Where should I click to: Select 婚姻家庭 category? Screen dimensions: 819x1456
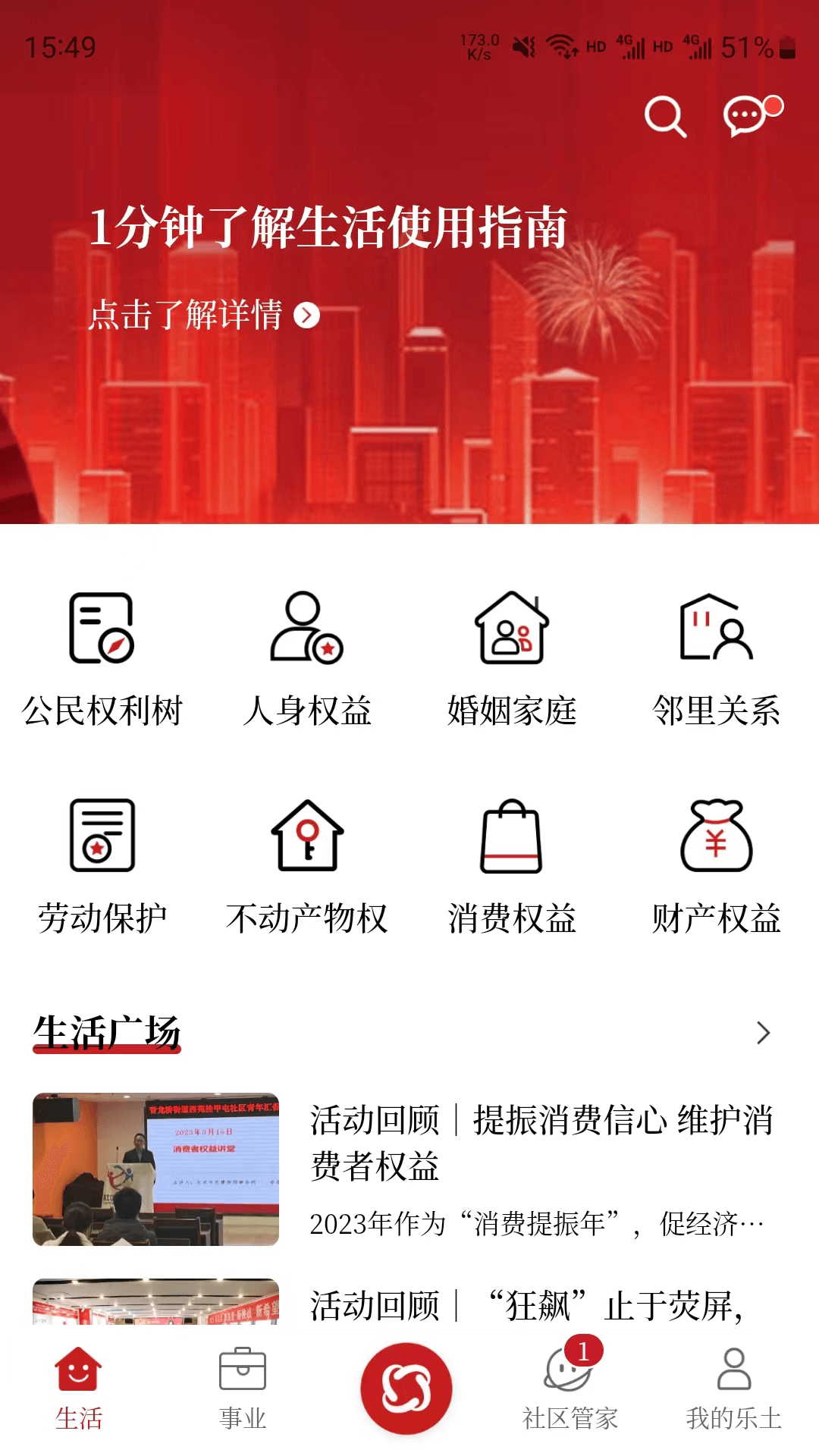tap(512, 659)
